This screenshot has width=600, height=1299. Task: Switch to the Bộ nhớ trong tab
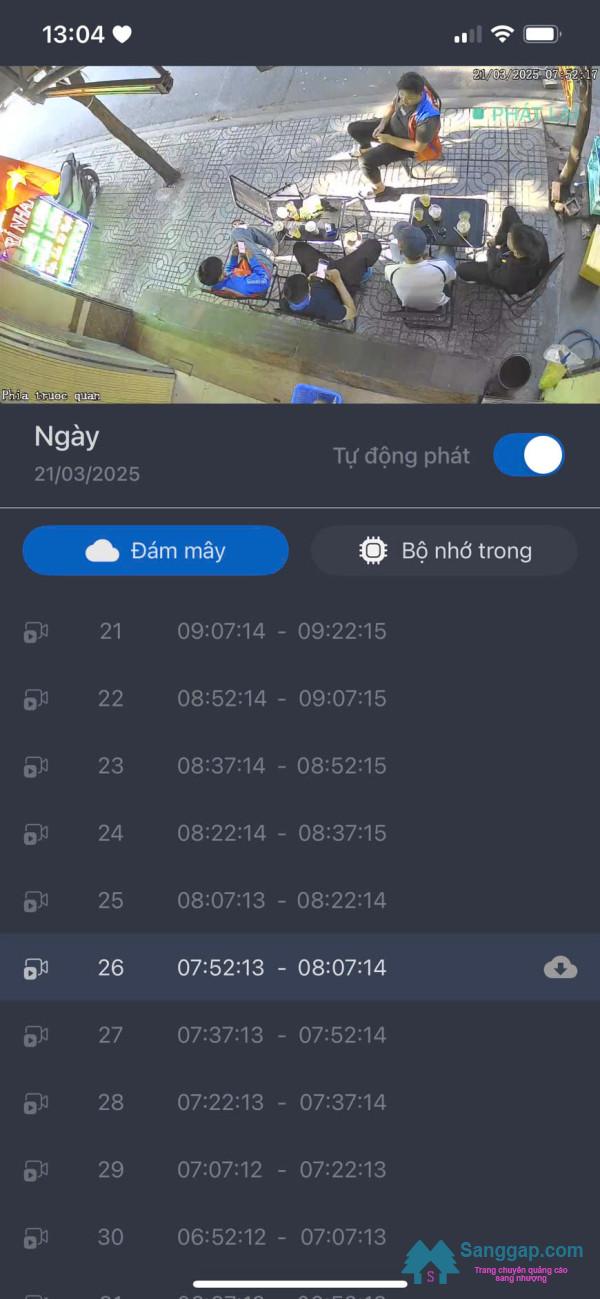(444, 550)
